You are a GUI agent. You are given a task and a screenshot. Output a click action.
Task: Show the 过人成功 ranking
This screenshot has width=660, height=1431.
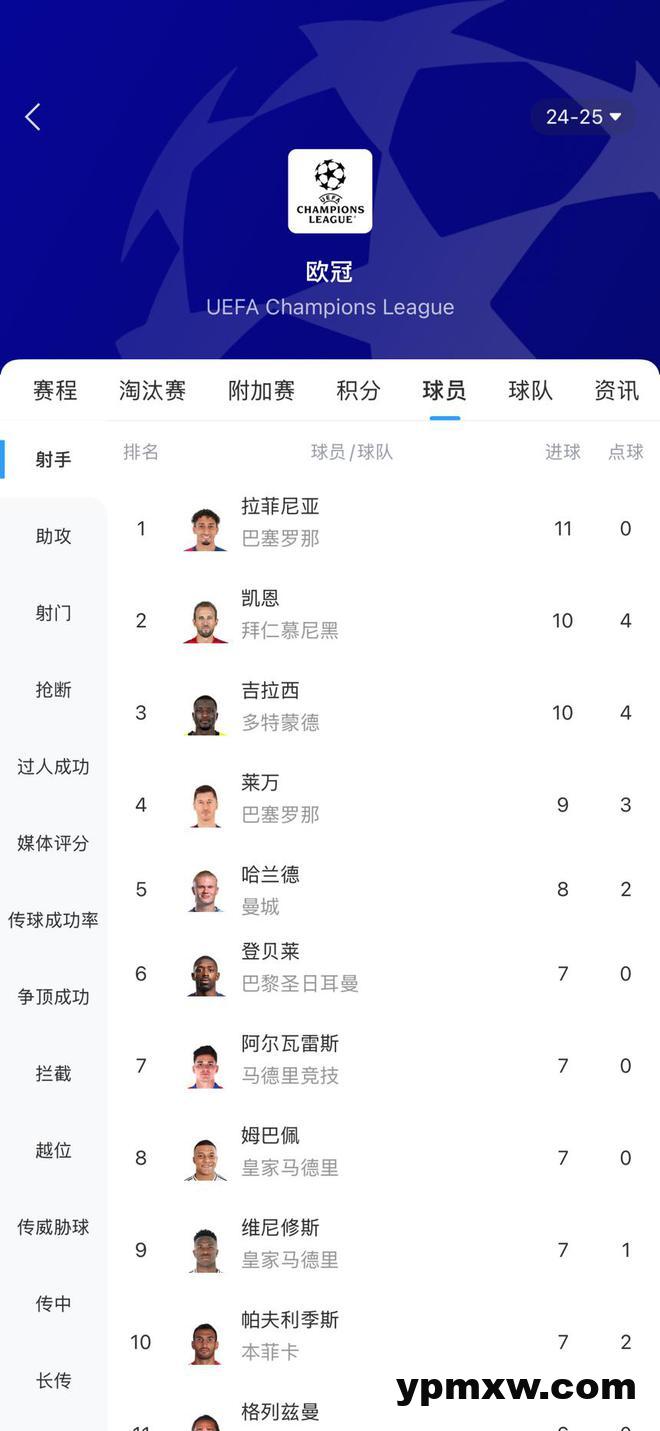pos(54,767)
